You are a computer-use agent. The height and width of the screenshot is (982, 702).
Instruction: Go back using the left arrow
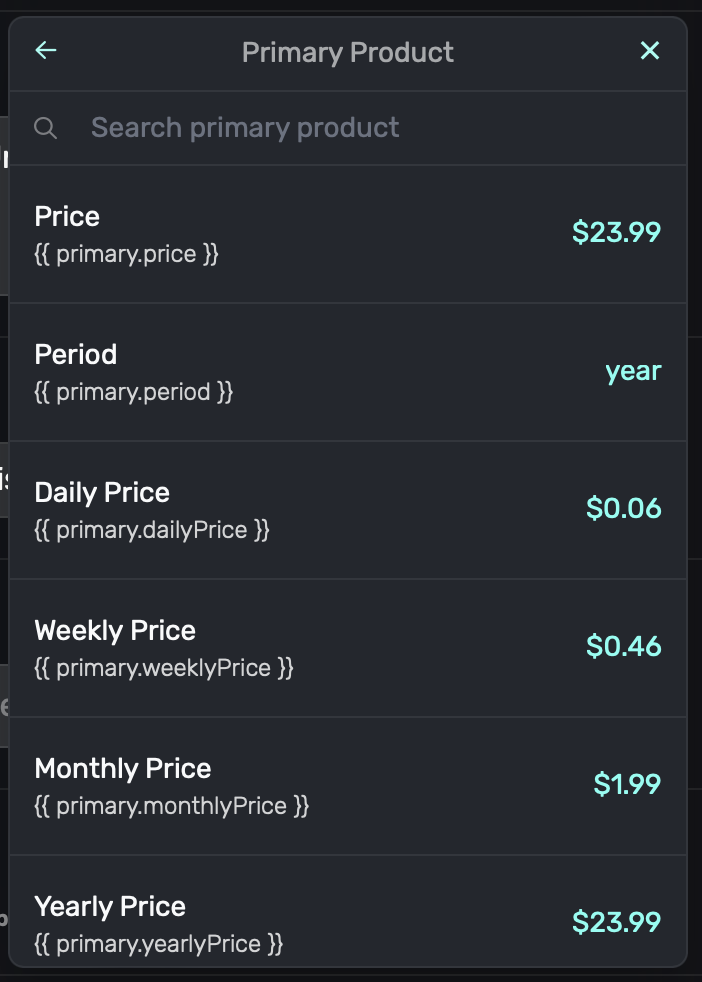[x=46, y=51]
